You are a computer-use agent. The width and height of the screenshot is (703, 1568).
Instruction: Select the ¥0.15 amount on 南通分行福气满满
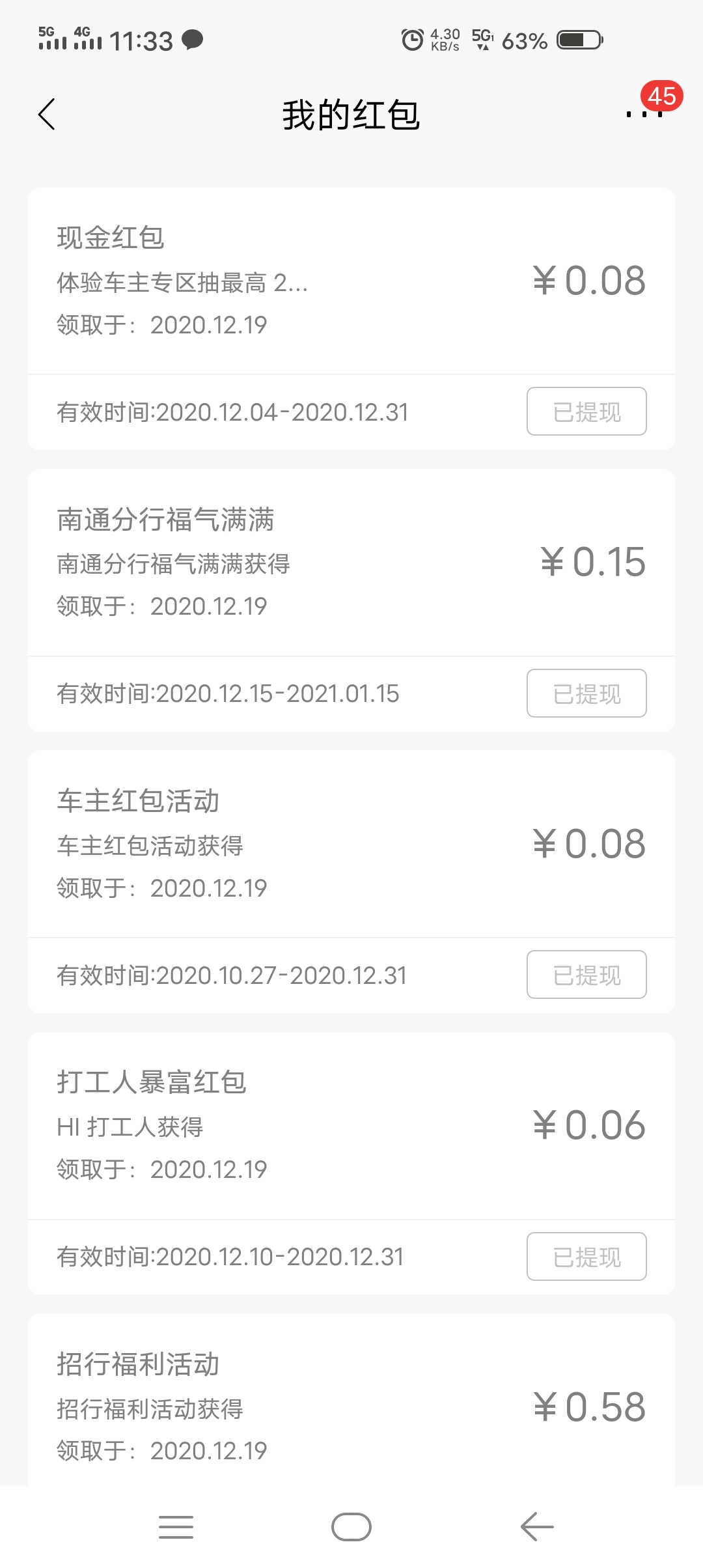[591, 563]
